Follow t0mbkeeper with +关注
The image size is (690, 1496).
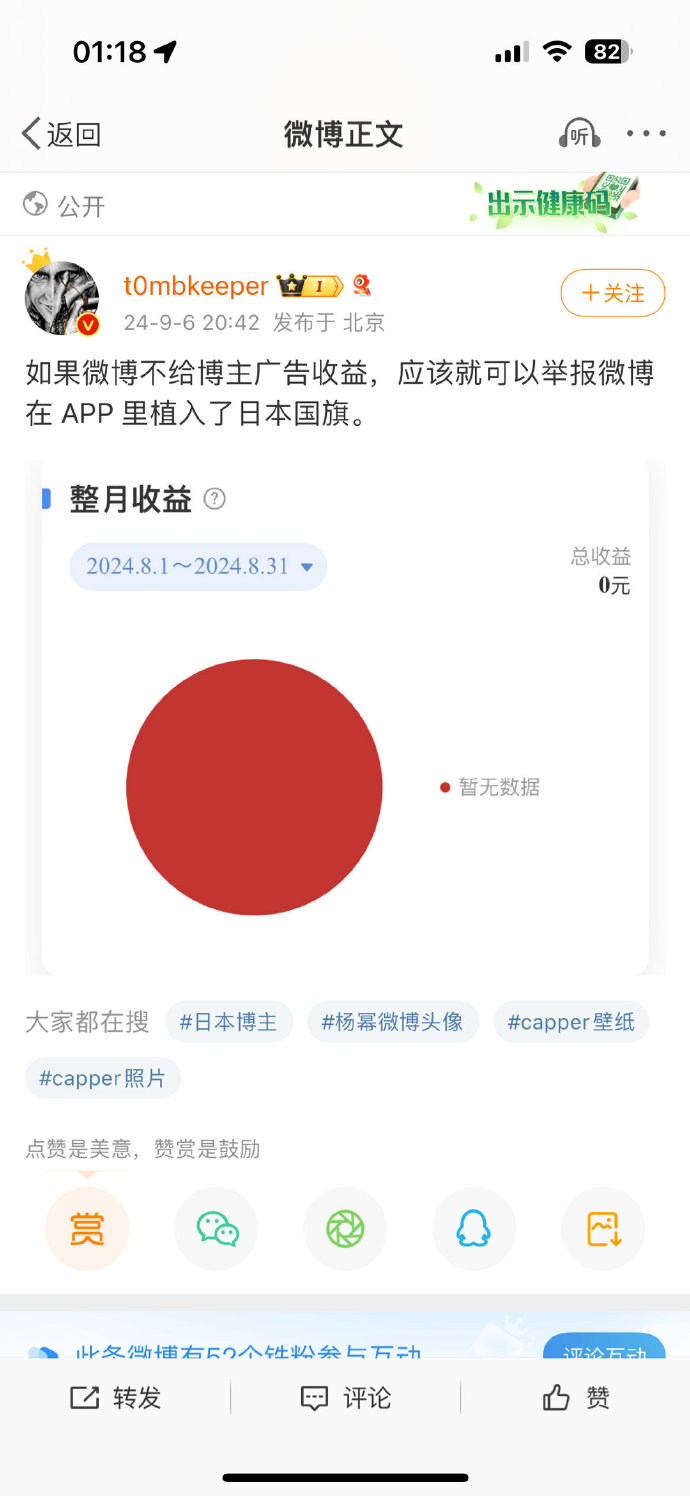tap(612, 293)
